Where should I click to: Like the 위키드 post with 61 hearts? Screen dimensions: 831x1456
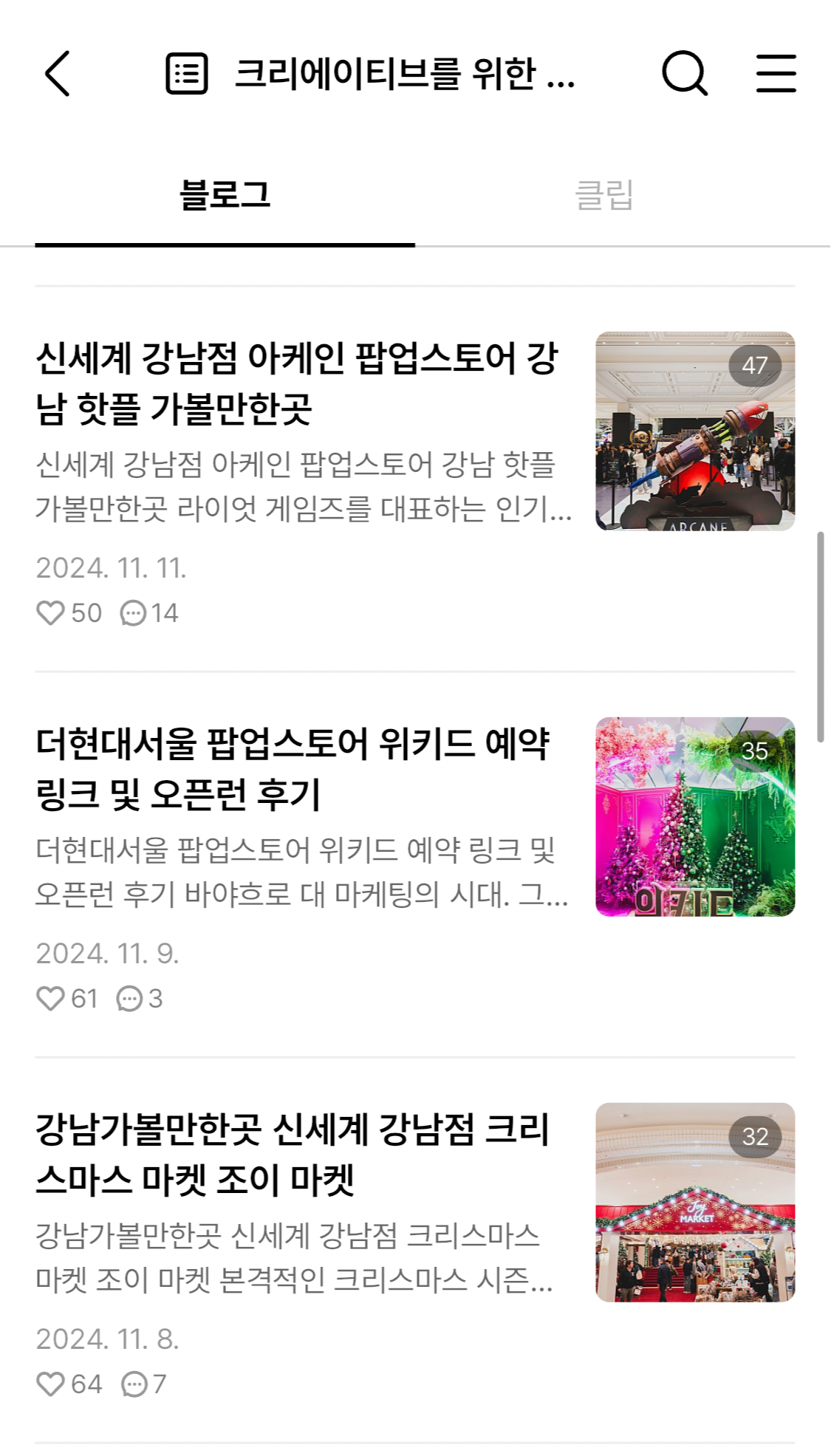[x=51, y=999]
